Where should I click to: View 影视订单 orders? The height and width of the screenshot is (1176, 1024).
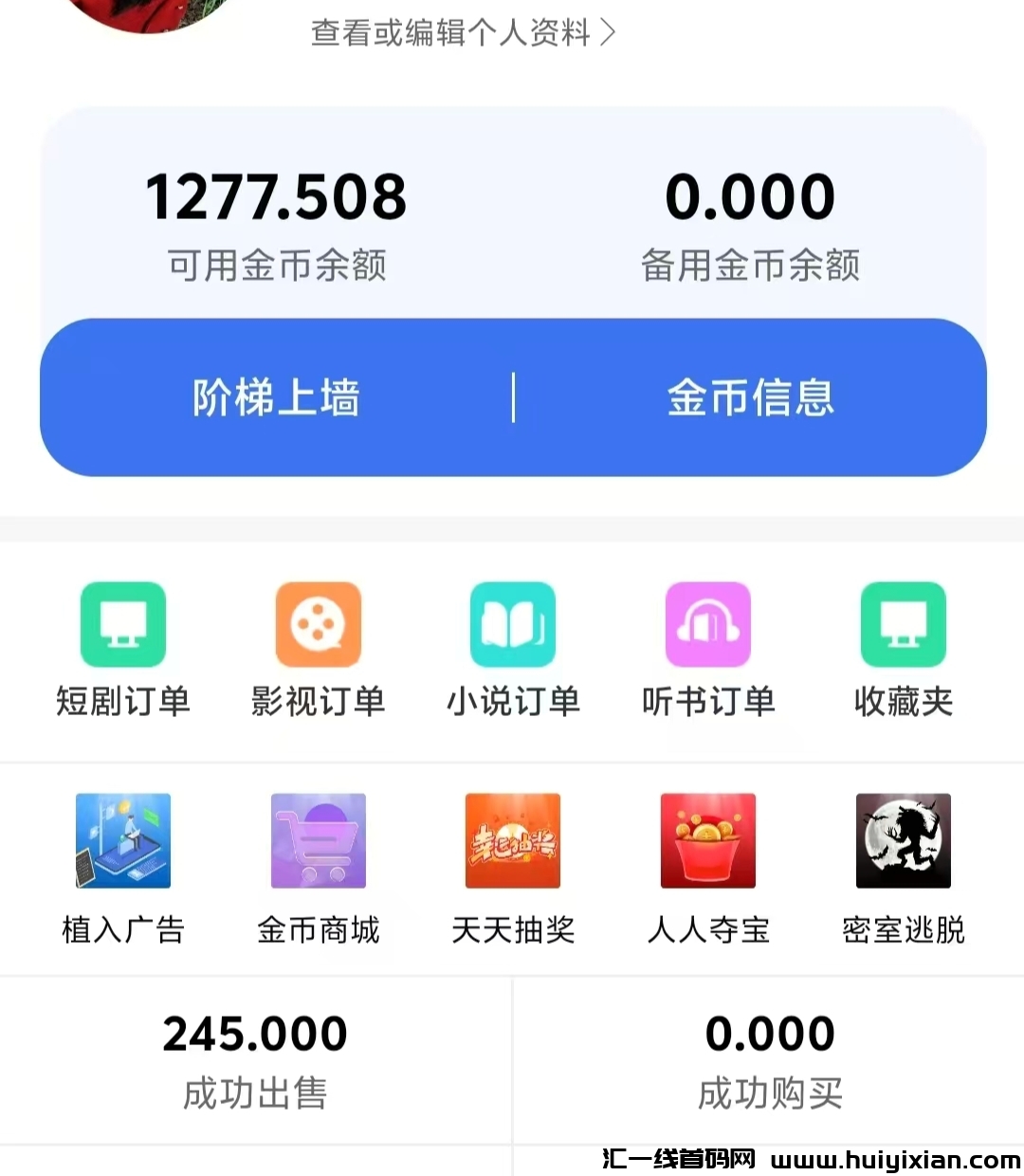(x=318, y=649)
